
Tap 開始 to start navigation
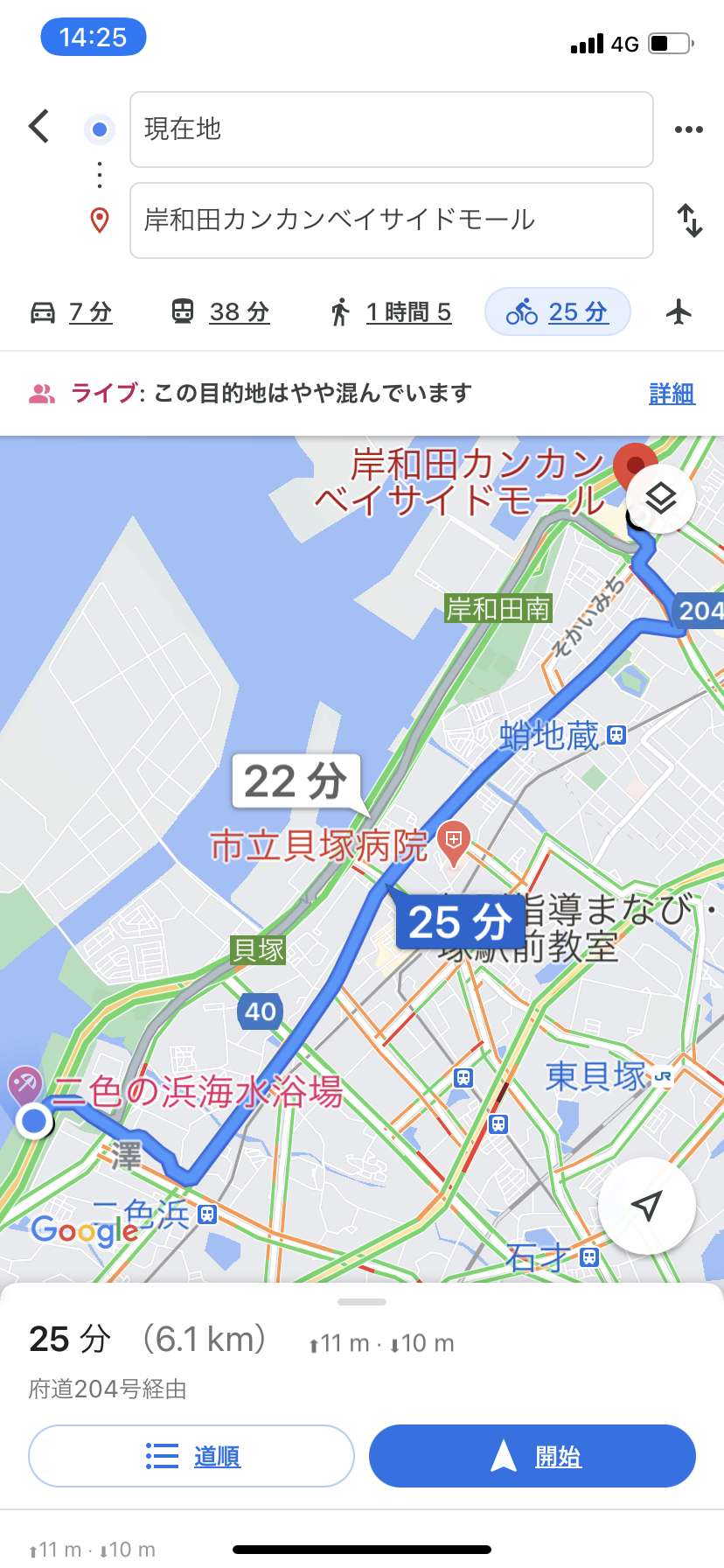[x=533, y=1456]
